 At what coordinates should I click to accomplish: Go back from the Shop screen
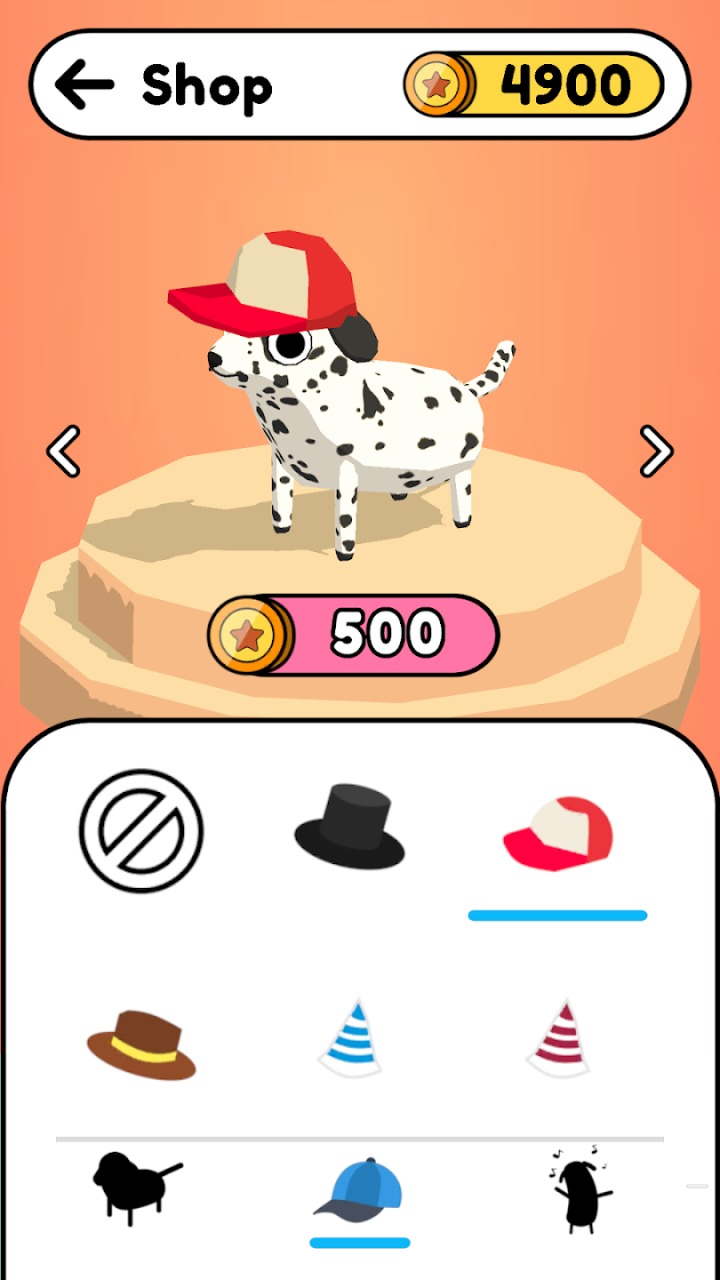(85, 85)
